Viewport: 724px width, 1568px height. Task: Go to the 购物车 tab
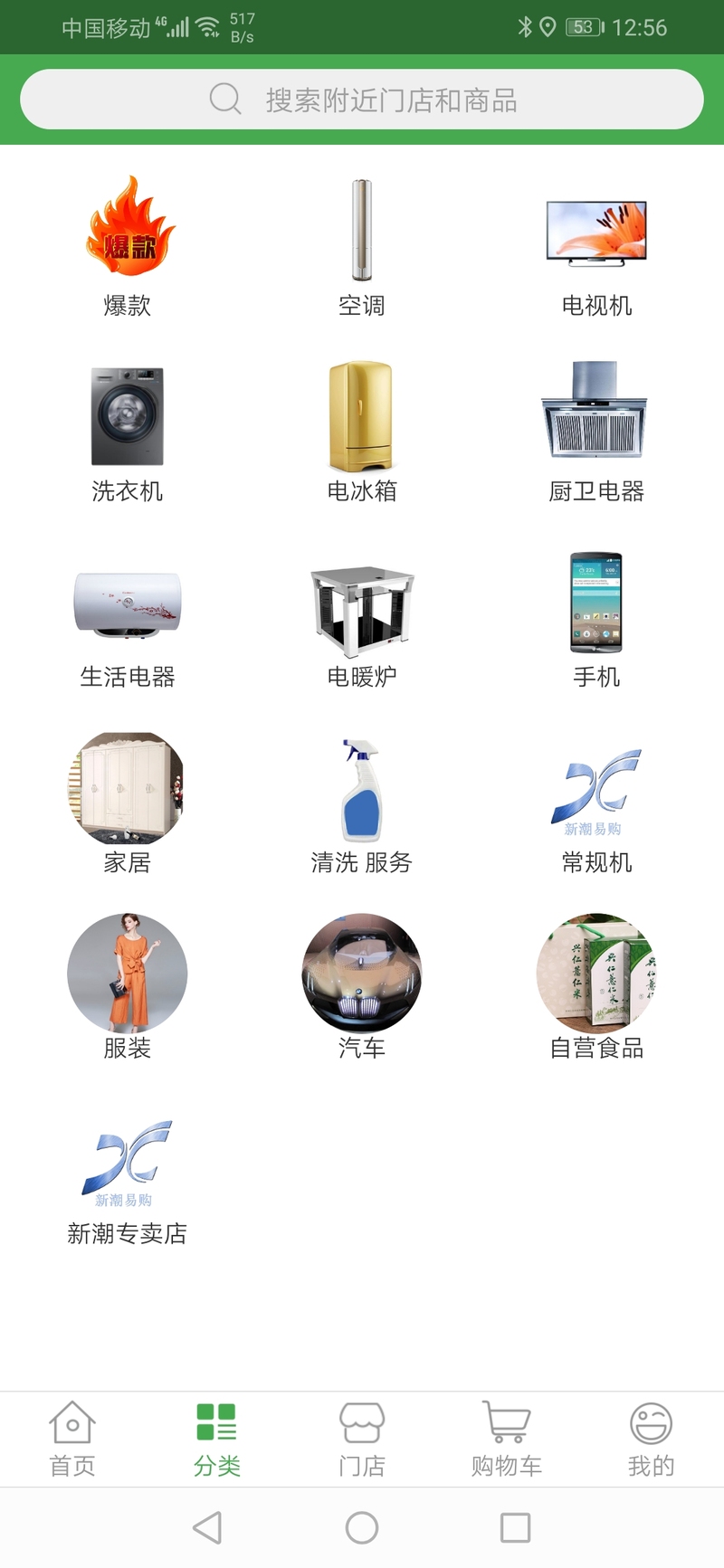507,1439
